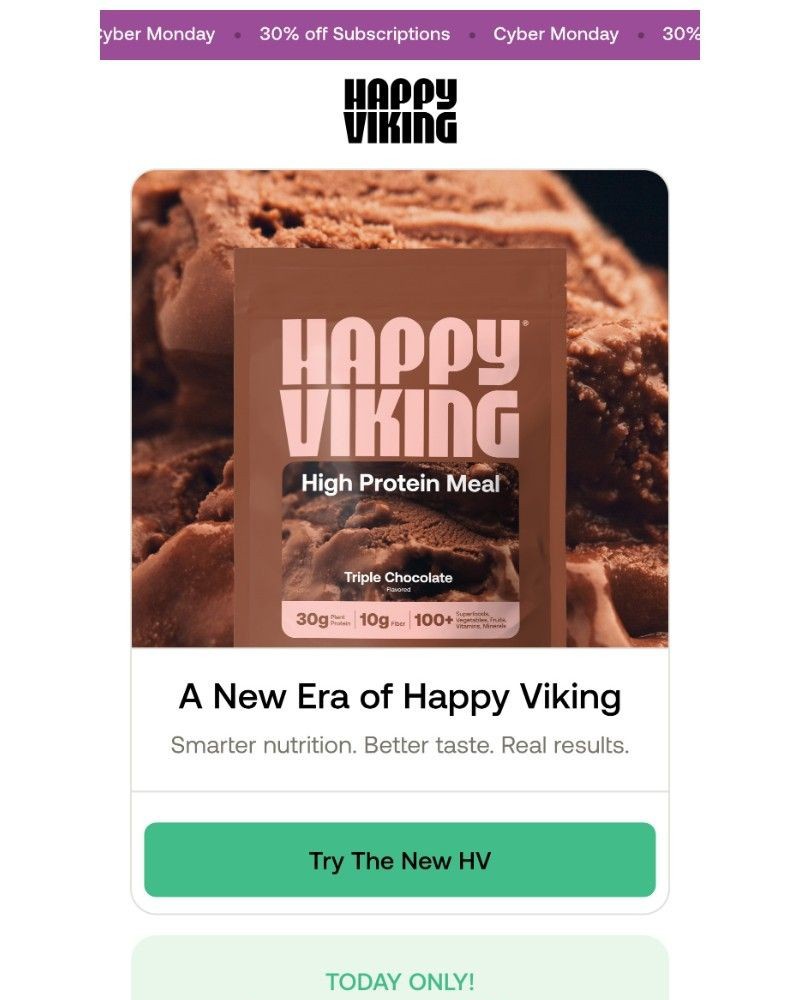The image size is (800, 1000).
Task: Open the 30% off Subscriptions offer
Action: coord(355,33)
